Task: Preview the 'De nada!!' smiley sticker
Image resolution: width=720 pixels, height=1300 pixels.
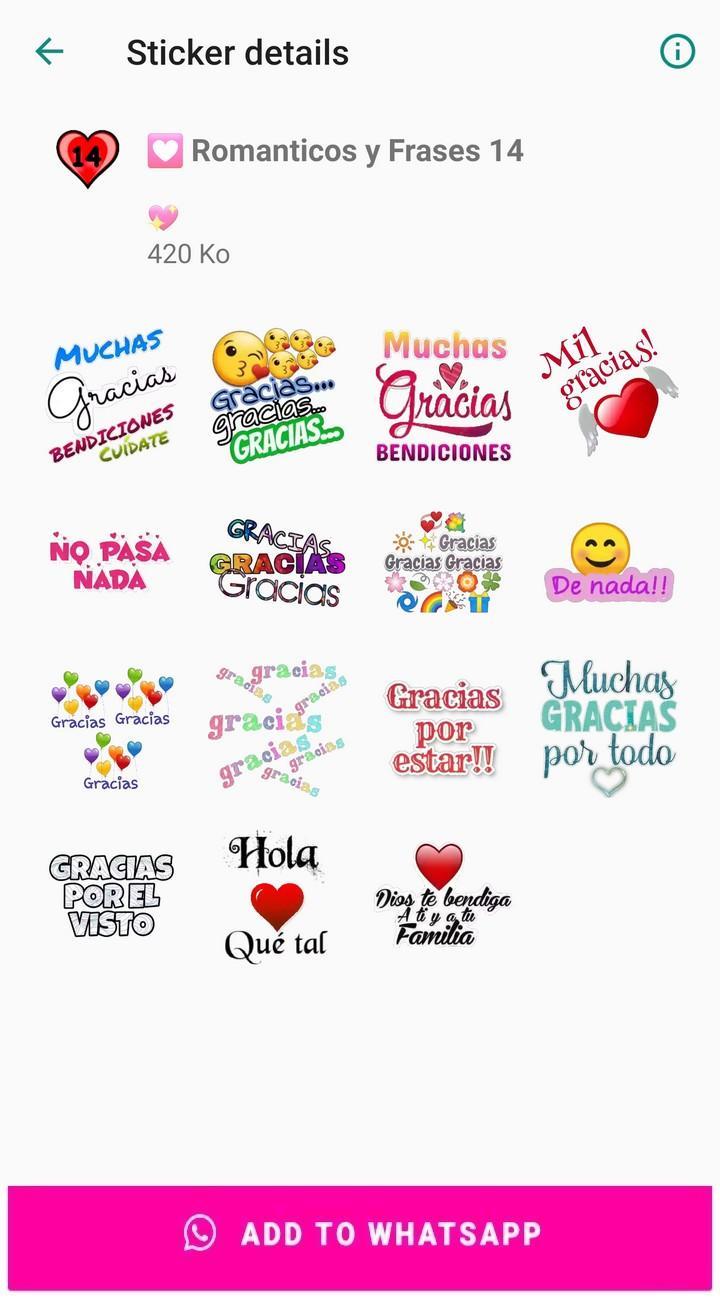Action: [x=609, y=563]
